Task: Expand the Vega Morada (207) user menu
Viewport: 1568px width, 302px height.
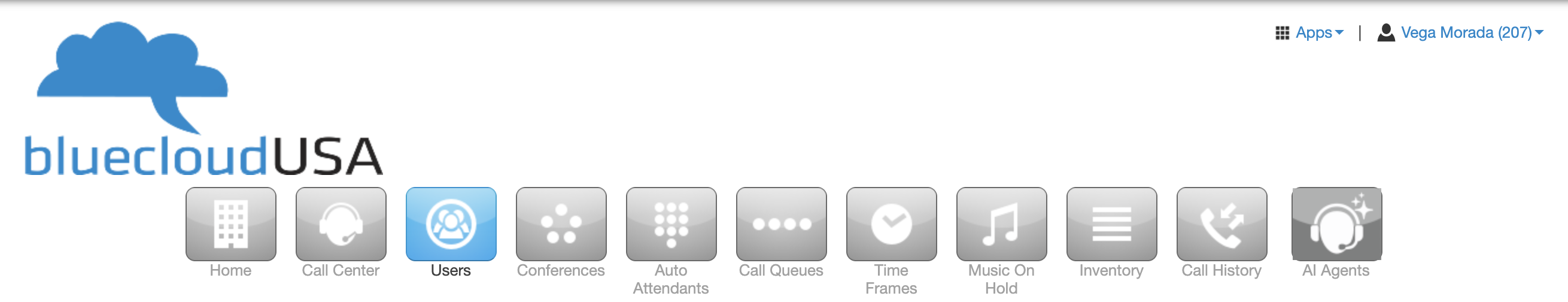Action: point(1461,33)
